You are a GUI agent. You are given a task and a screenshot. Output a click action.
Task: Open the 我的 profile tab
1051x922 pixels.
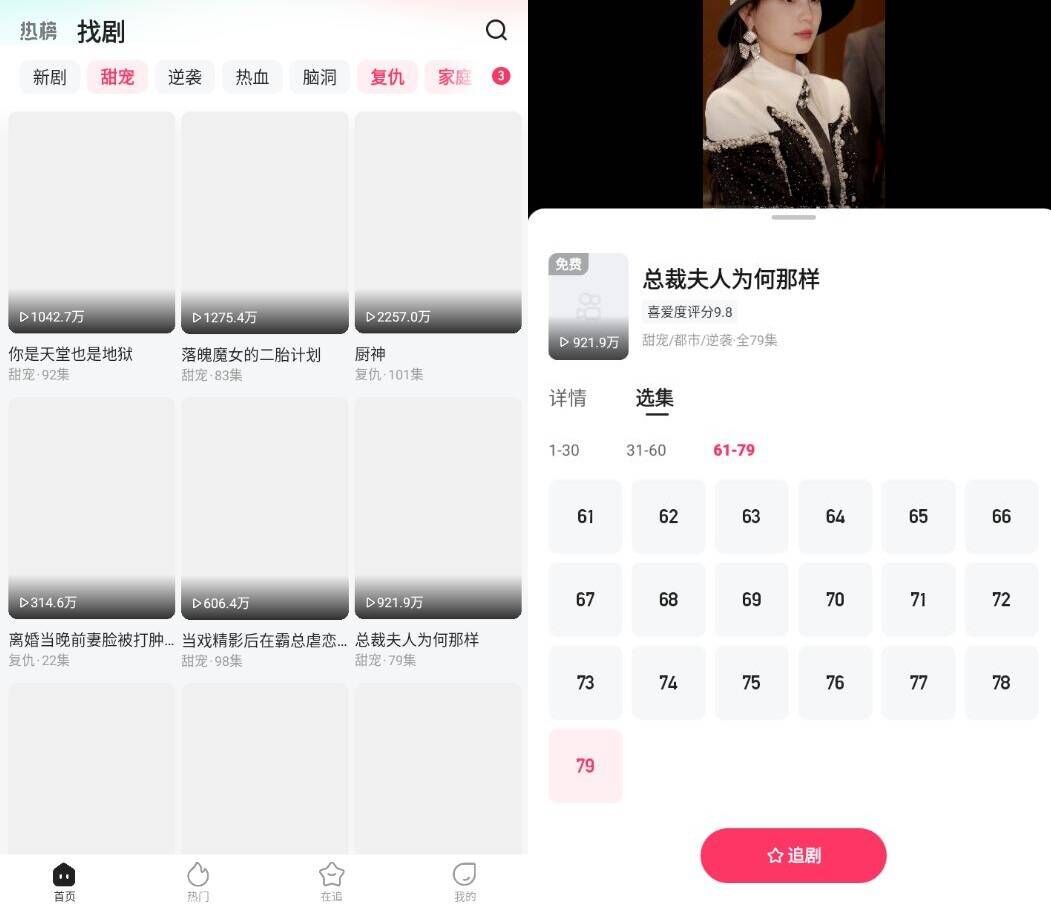464,881
